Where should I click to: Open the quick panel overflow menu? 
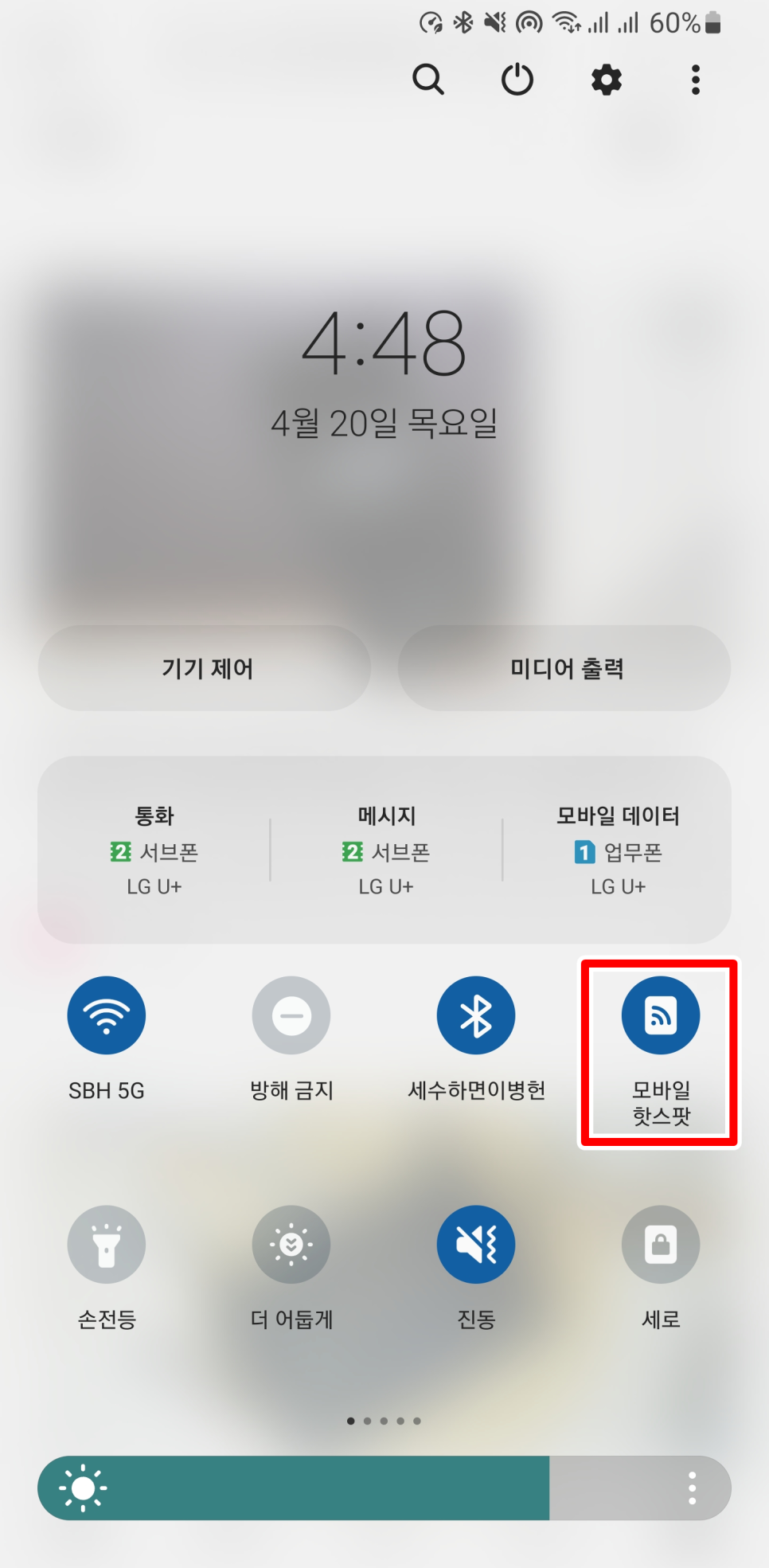tap(696, 80)
